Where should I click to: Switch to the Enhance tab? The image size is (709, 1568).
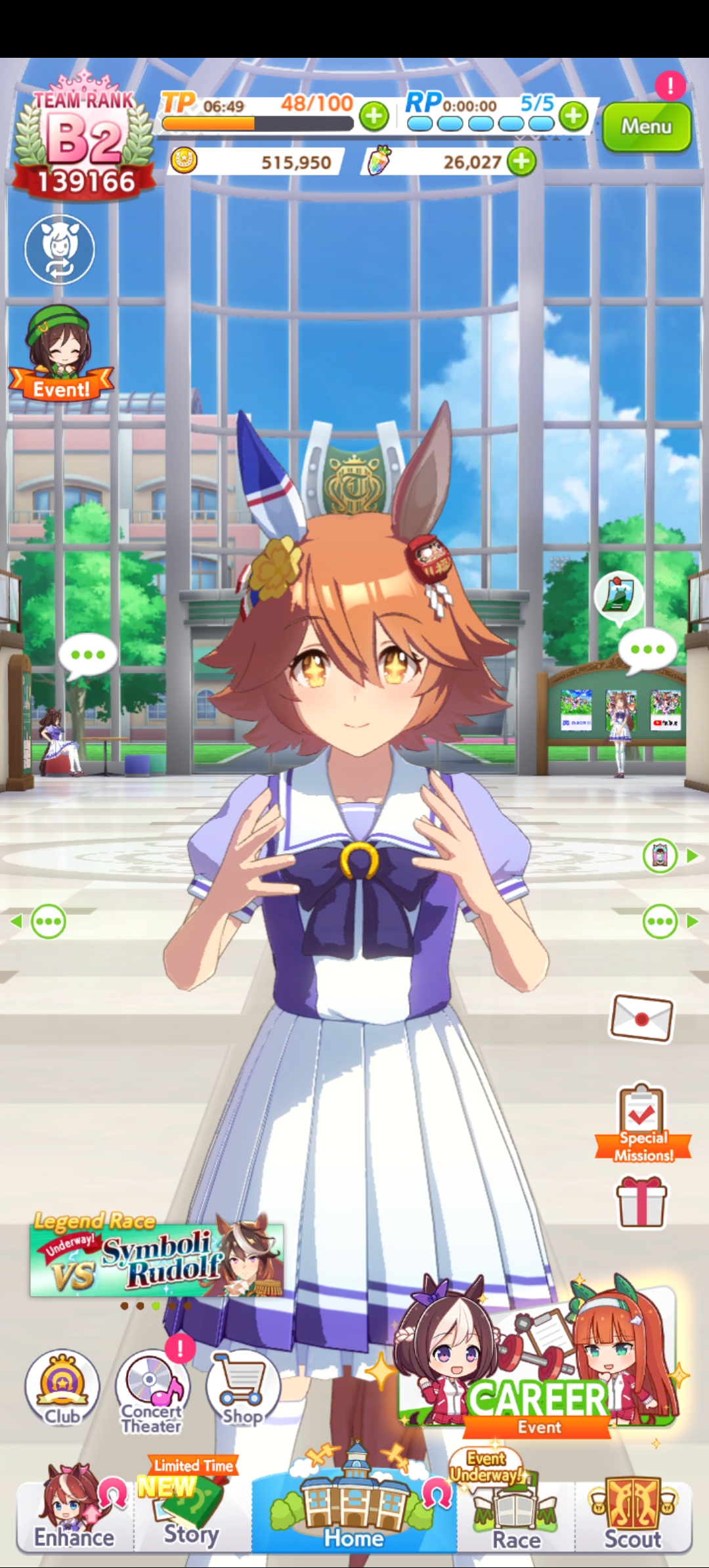click(75, 1508)
